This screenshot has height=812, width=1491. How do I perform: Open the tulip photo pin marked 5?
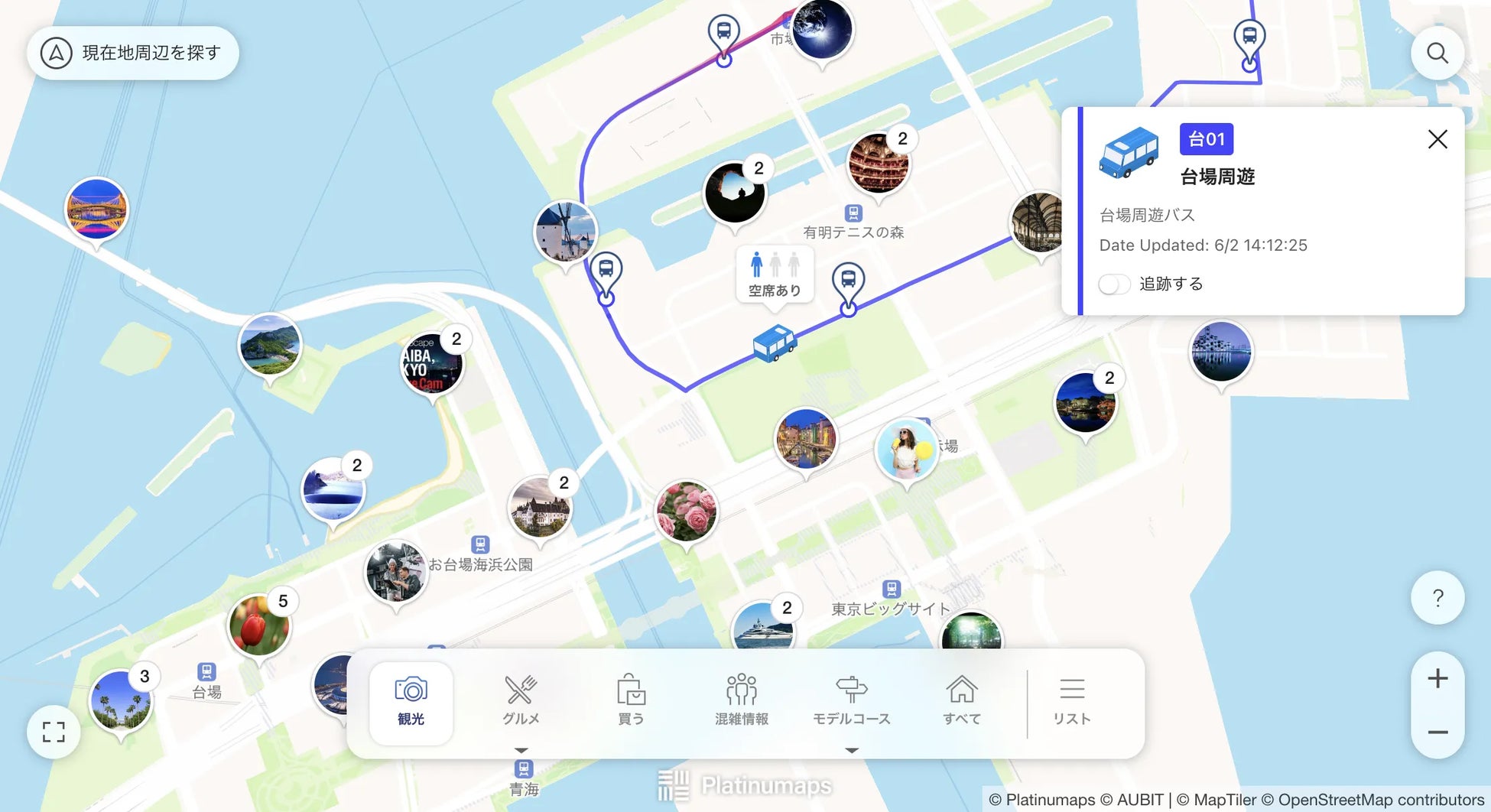[259, 625]
